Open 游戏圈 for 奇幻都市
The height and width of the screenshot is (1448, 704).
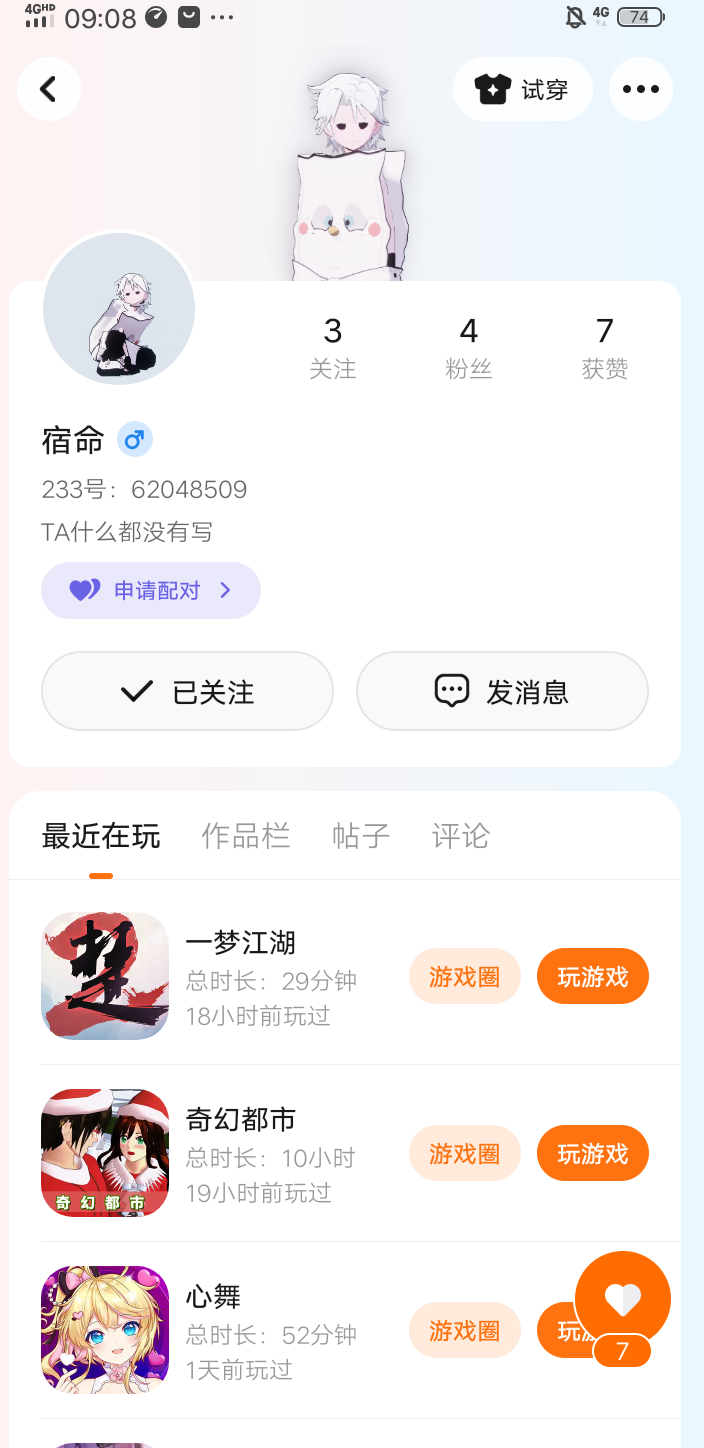(x=465, y=1153)
